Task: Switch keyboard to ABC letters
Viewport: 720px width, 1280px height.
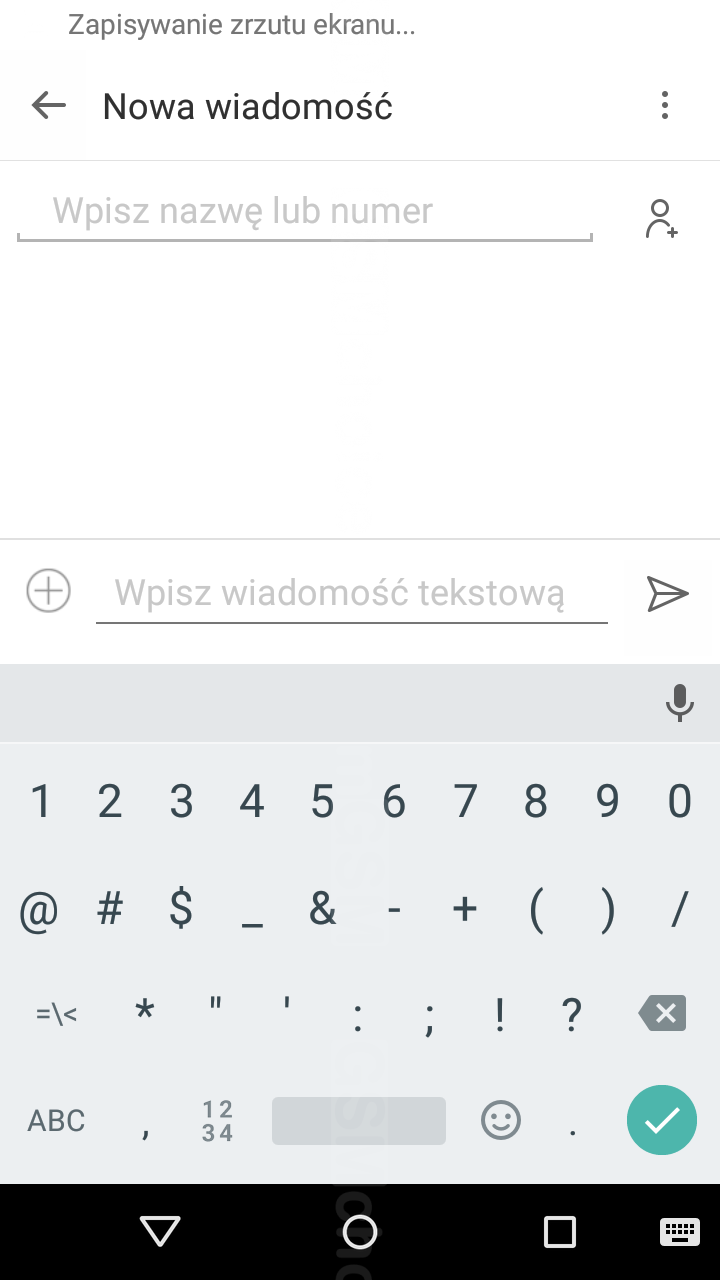Action: (x=56, y=1121)
